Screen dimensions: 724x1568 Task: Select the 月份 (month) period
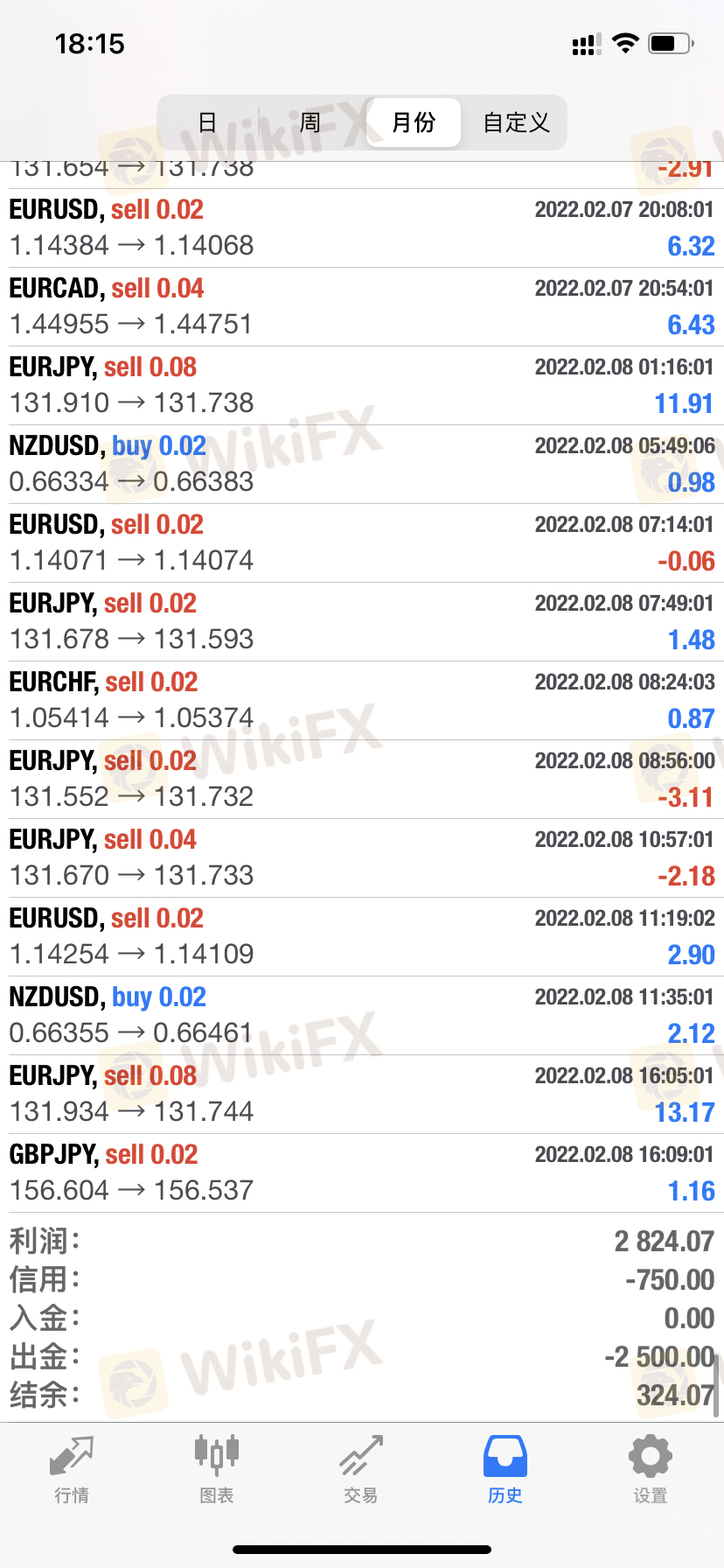414,122
